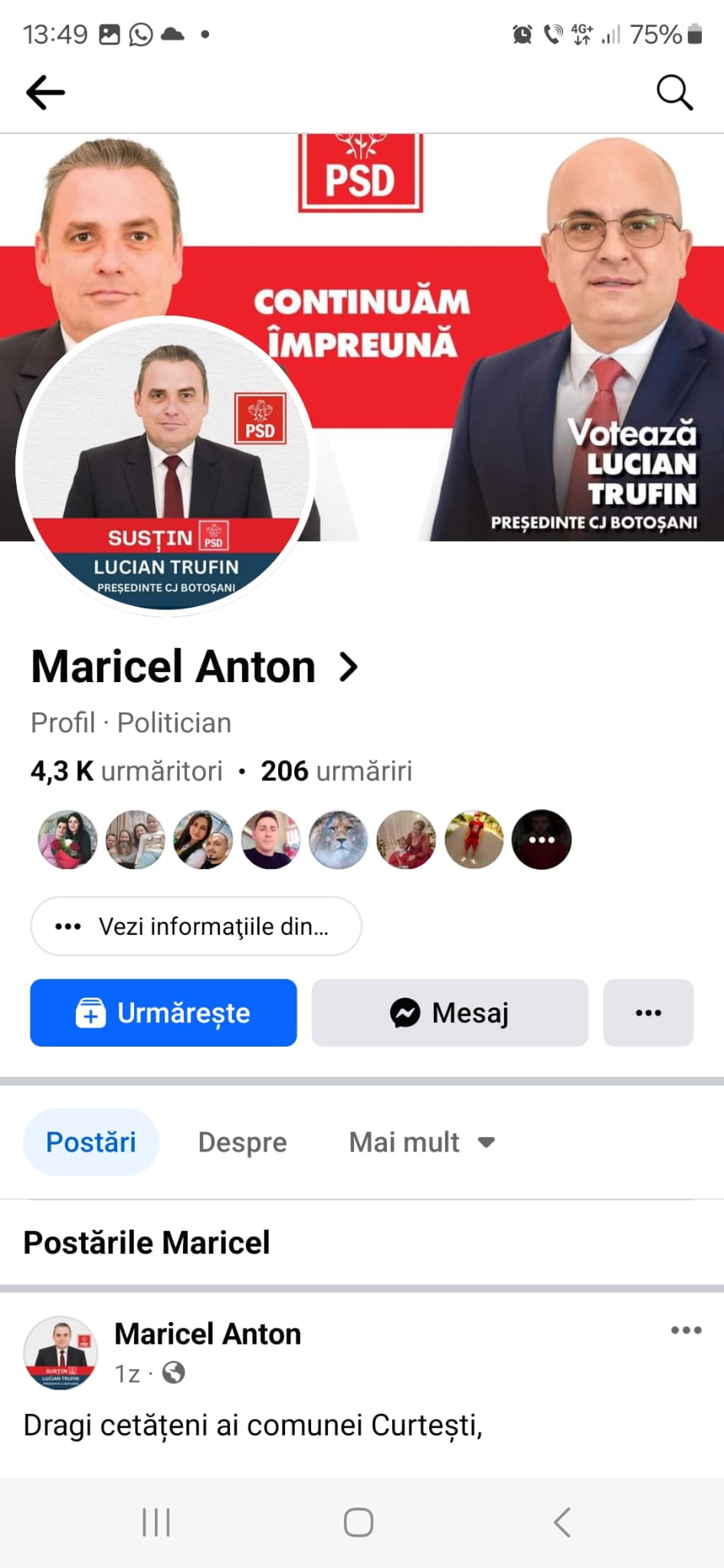Image resolution: width=724 pixels, height=1568 pixels.
Task: Go to the system home screen
Action: tap(359, 1522)
